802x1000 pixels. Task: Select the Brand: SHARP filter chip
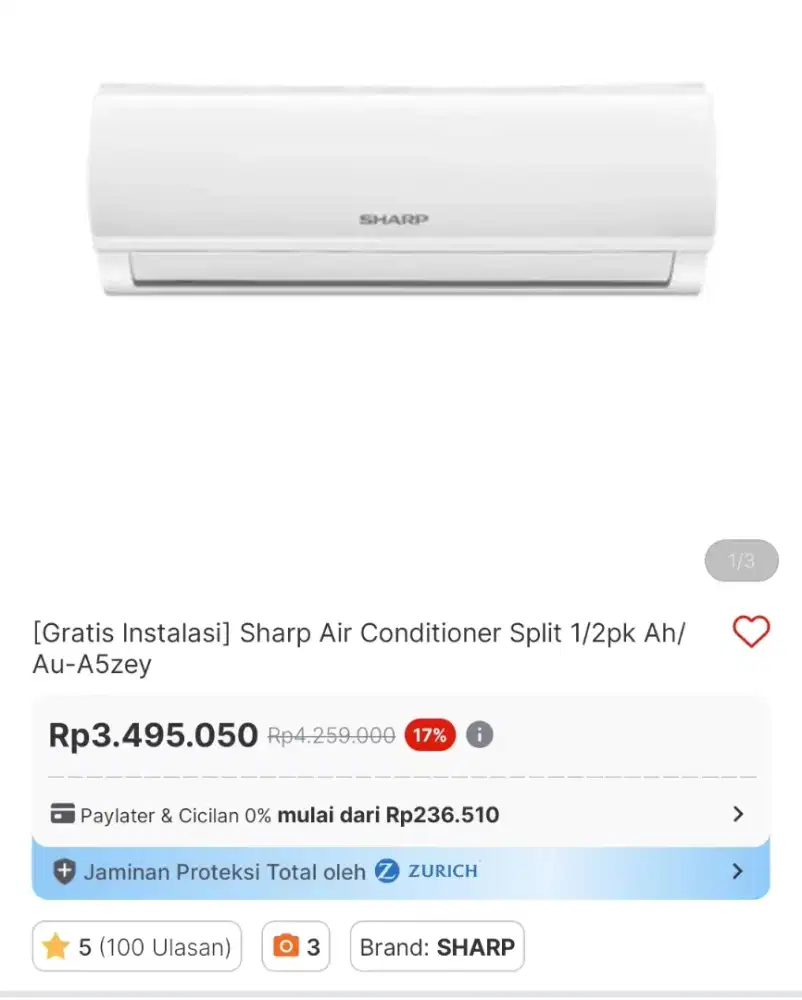(435, 946)
